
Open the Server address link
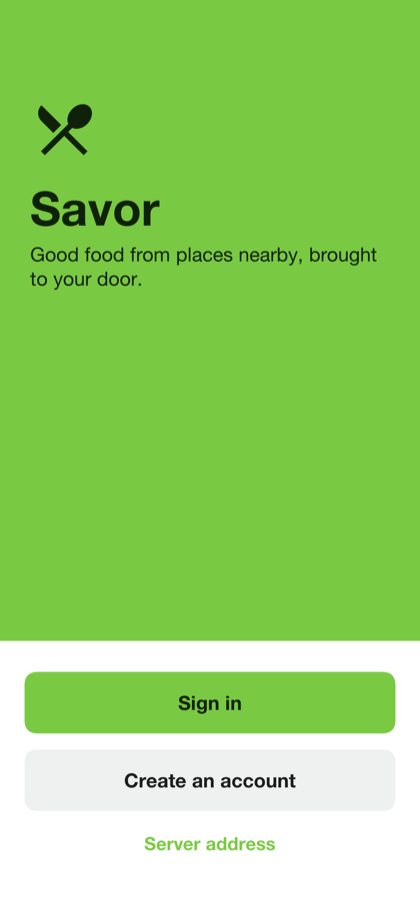(x=210, y=843)
